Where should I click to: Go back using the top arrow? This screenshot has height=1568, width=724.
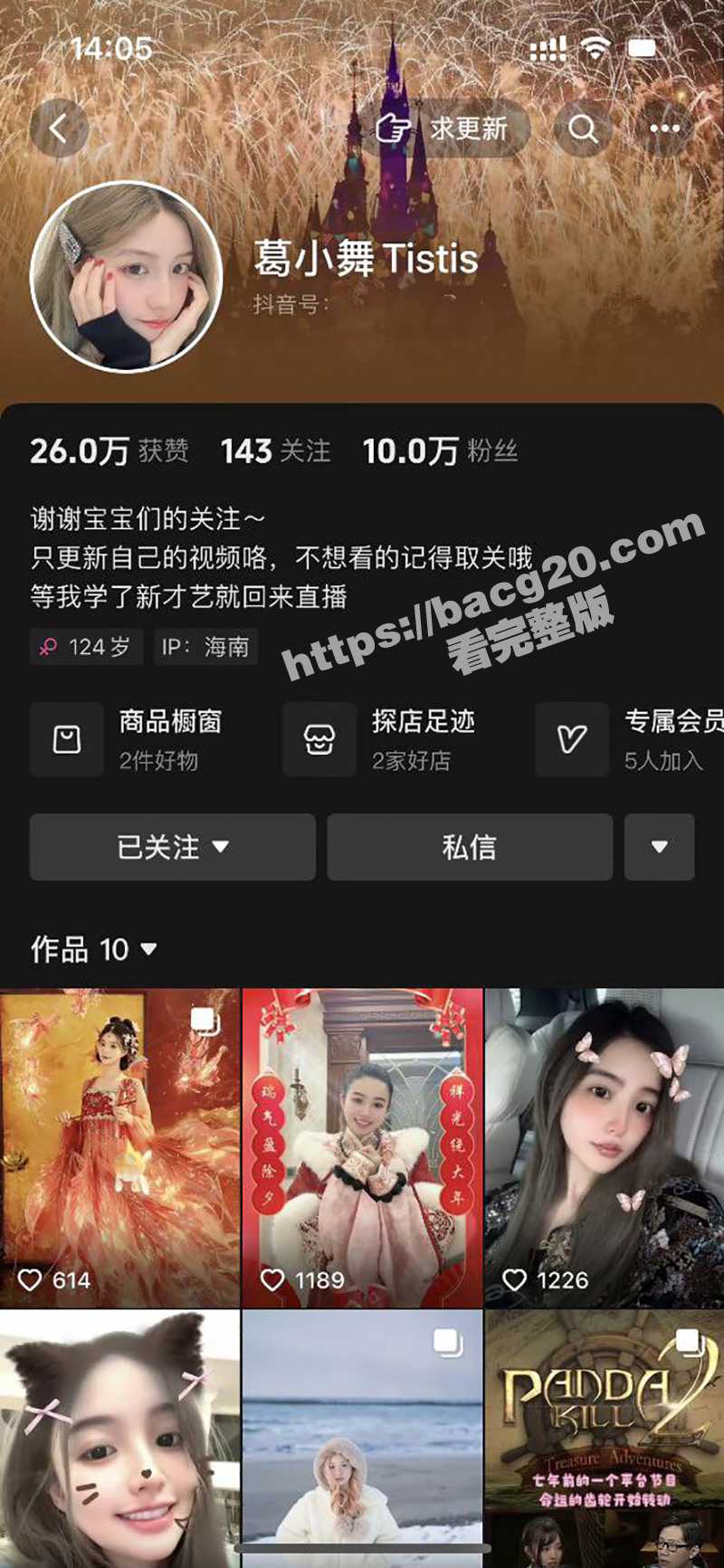59,128
